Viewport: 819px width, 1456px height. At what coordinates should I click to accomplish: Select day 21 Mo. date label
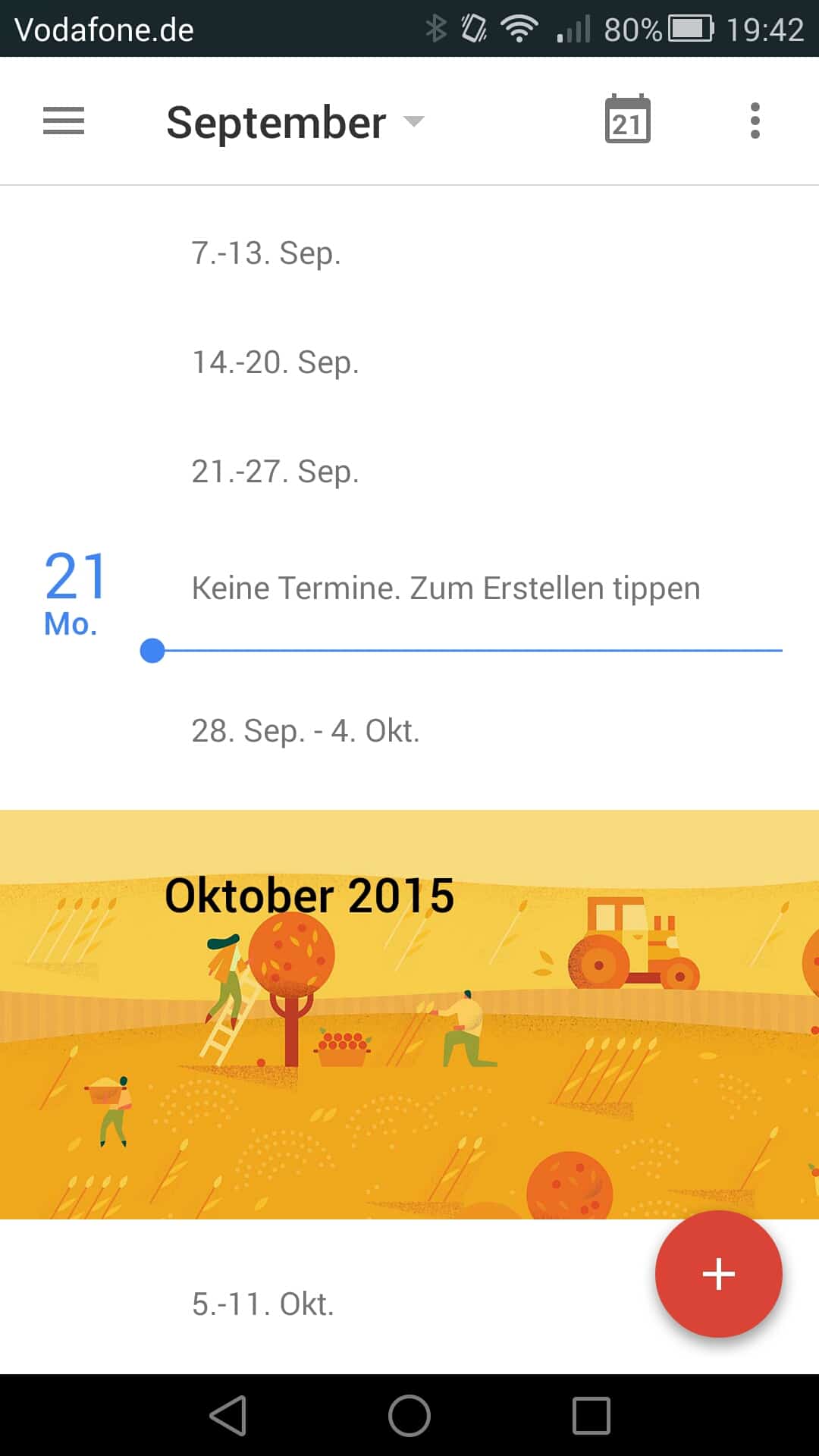click(x=74, y=593)
